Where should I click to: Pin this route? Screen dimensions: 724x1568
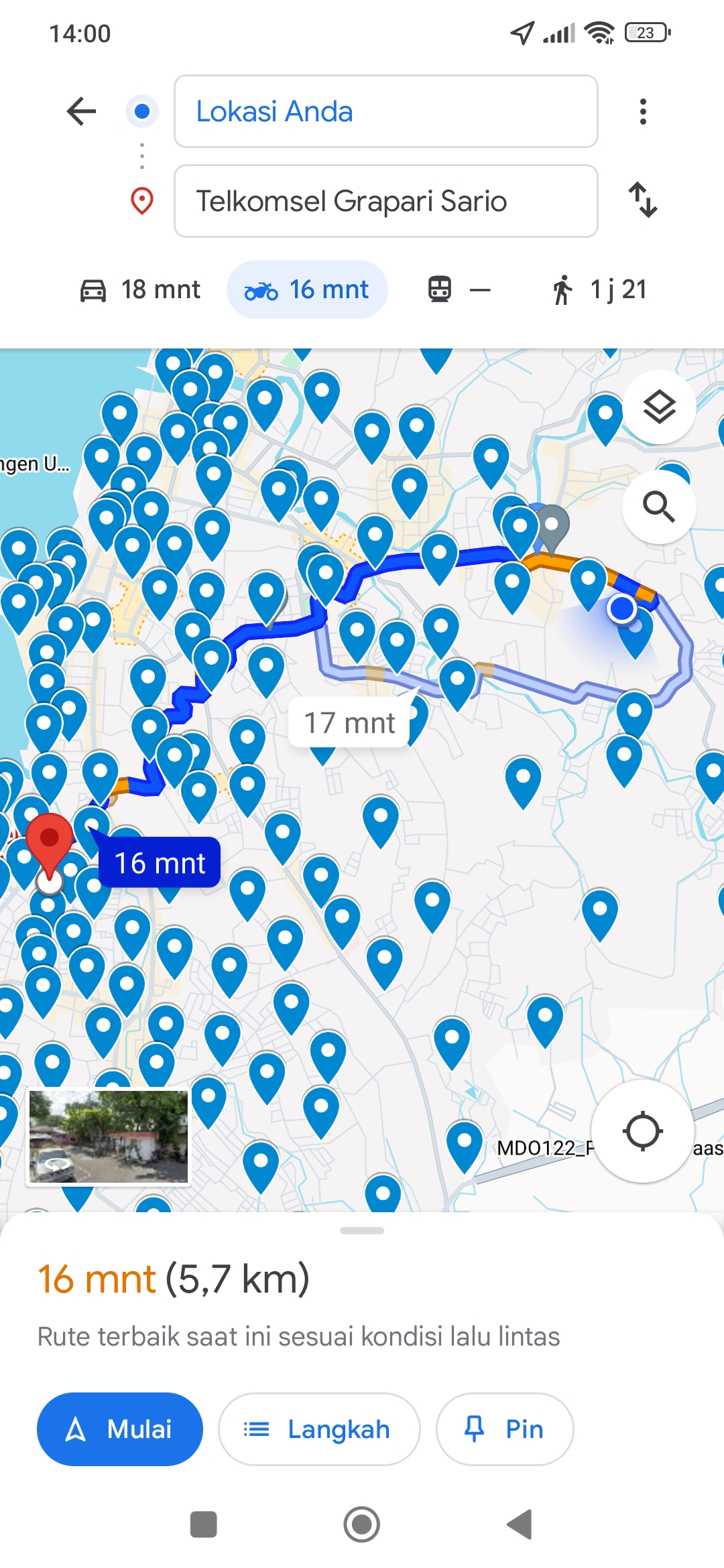tap(505, 1429)
